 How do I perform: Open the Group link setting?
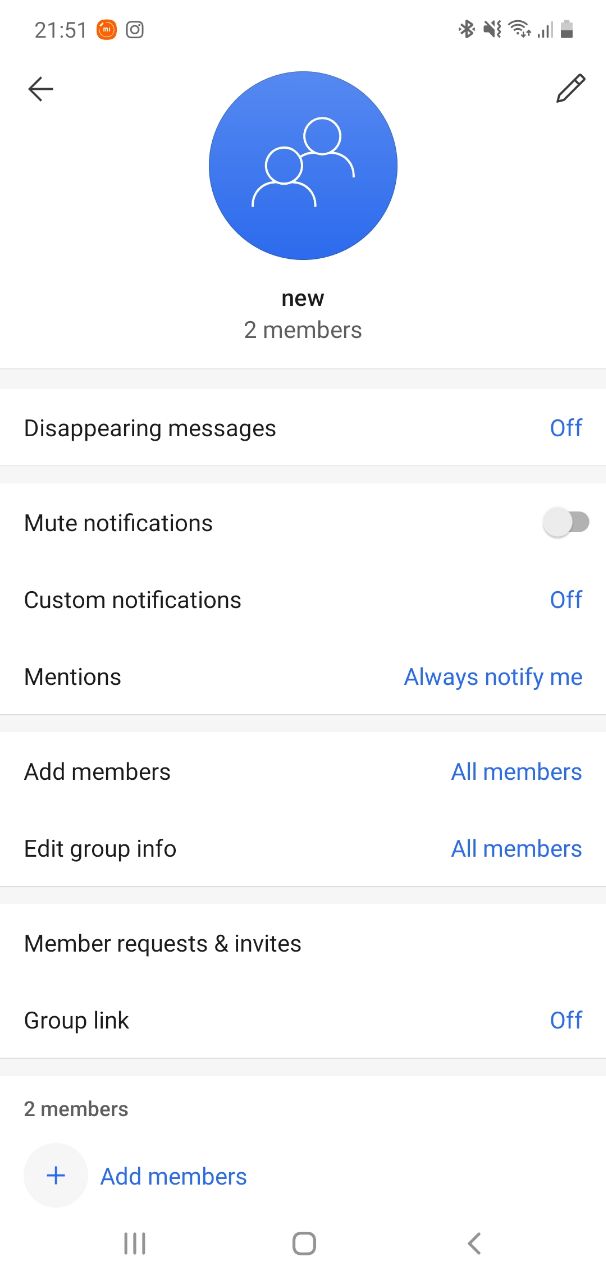click(302, 1021)
